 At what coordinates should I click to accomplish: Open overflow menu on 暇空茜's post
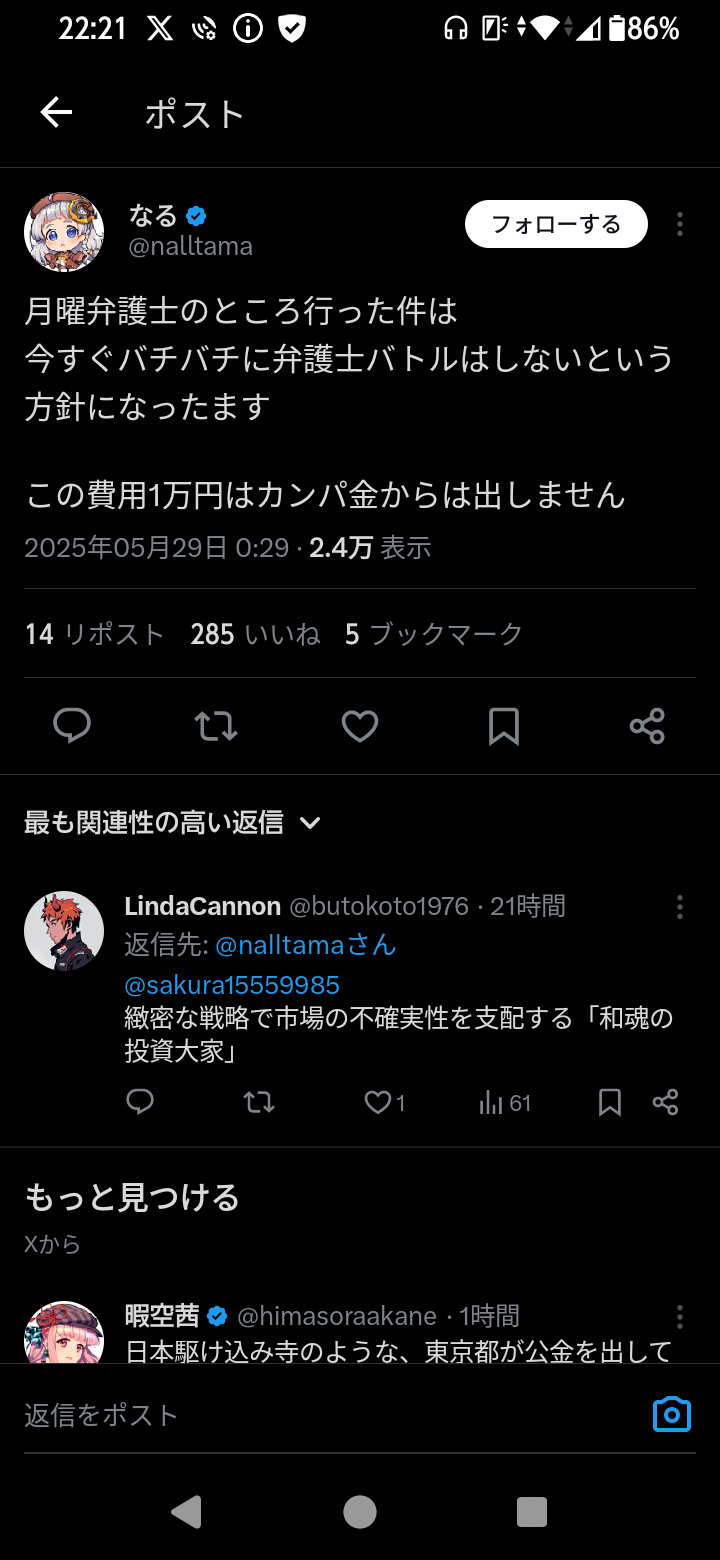point(679,1316)
